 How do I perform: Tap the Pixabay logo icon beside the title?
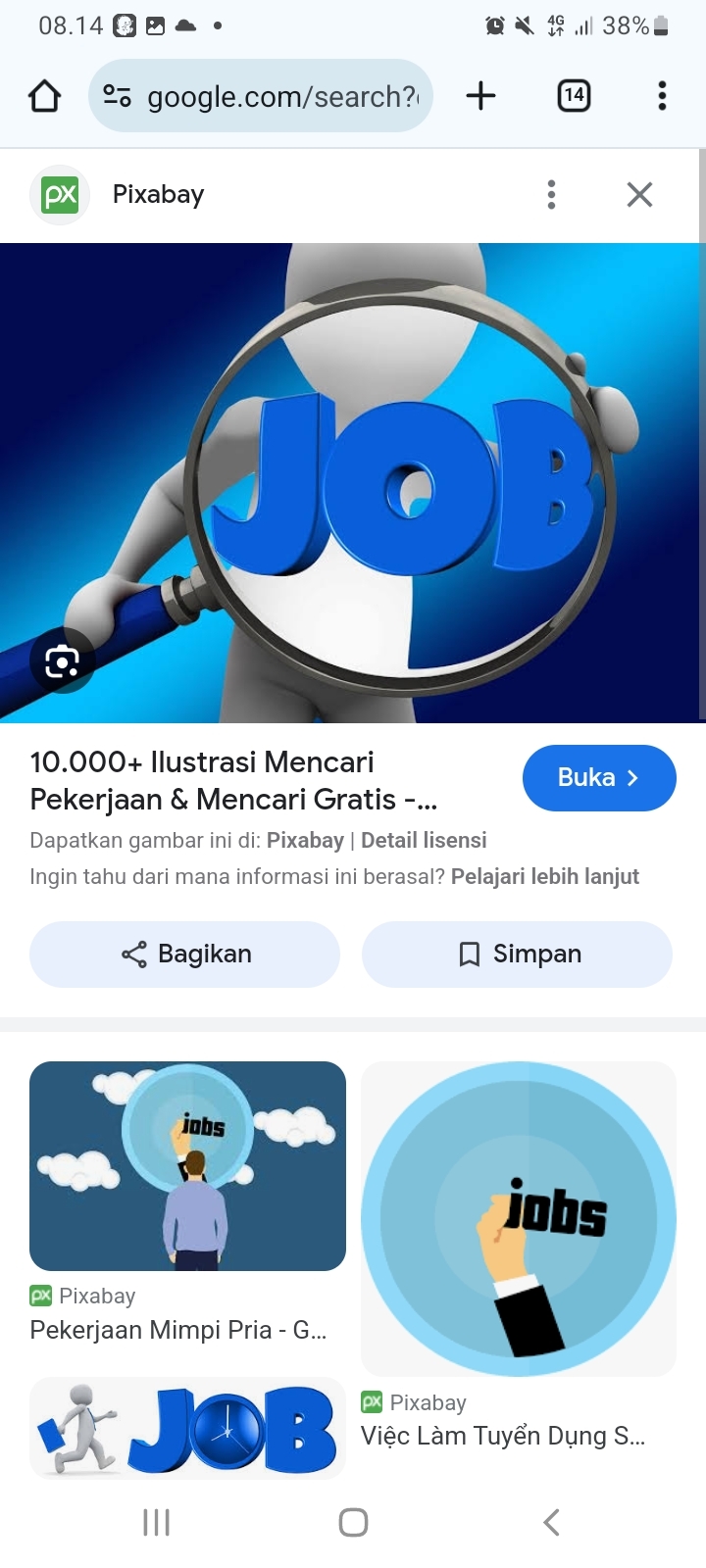point(60,194)
